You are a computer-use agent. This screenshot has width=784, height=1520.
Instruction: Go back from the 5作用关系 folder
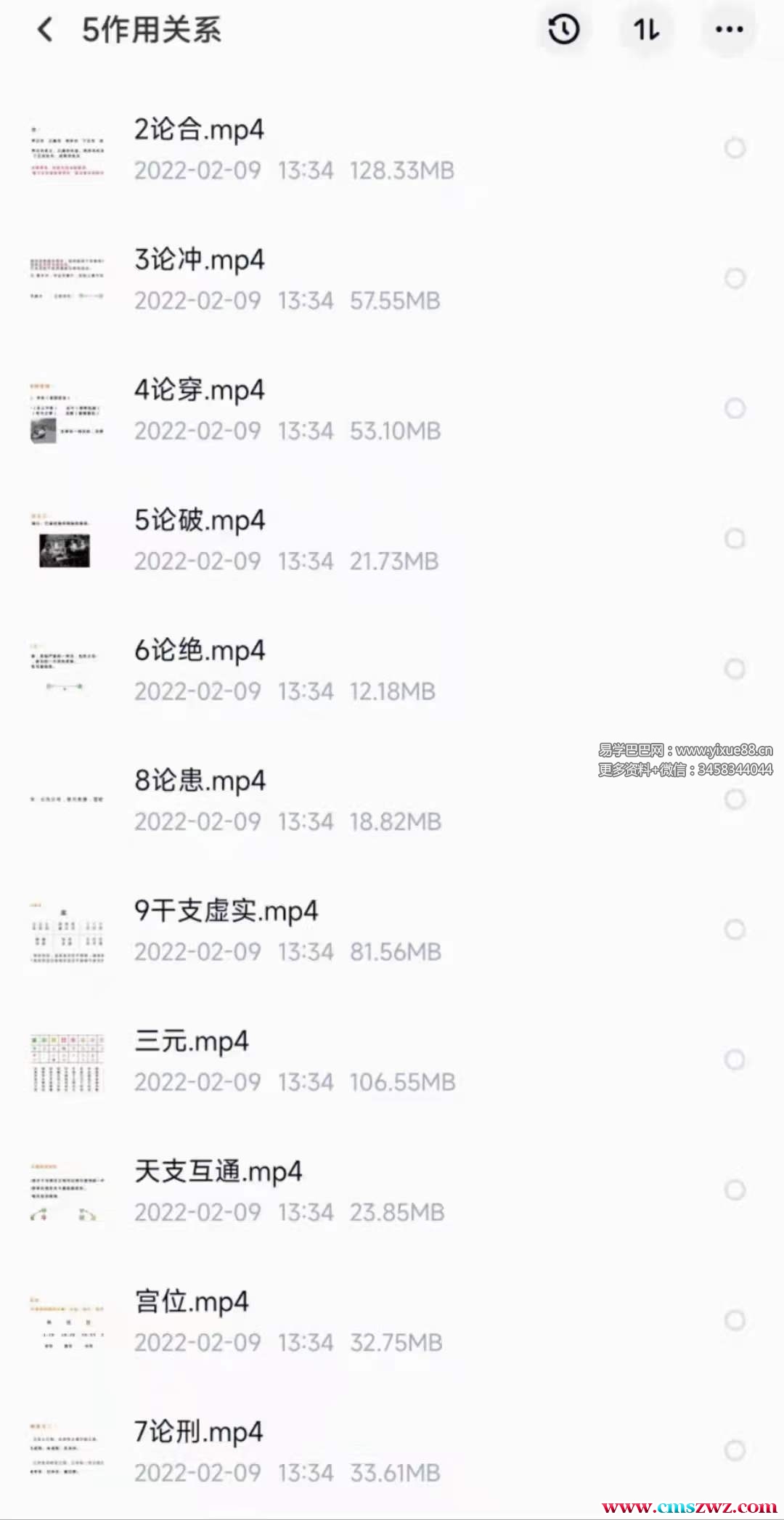coord(45,30)
